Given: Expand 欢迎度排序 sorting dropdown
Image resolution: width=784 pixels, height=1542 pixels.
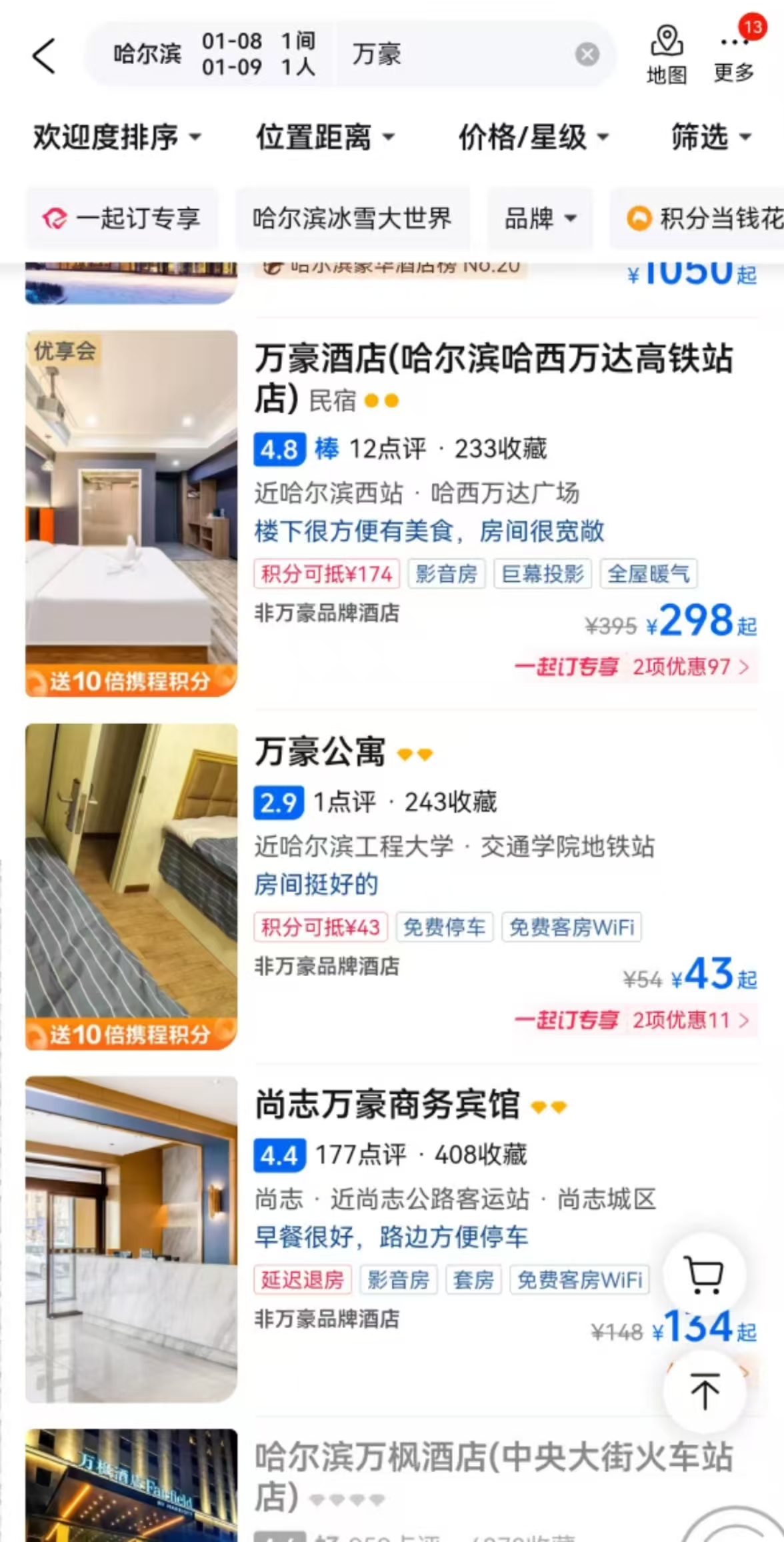Looking at the screenshot, I should 117,137.
